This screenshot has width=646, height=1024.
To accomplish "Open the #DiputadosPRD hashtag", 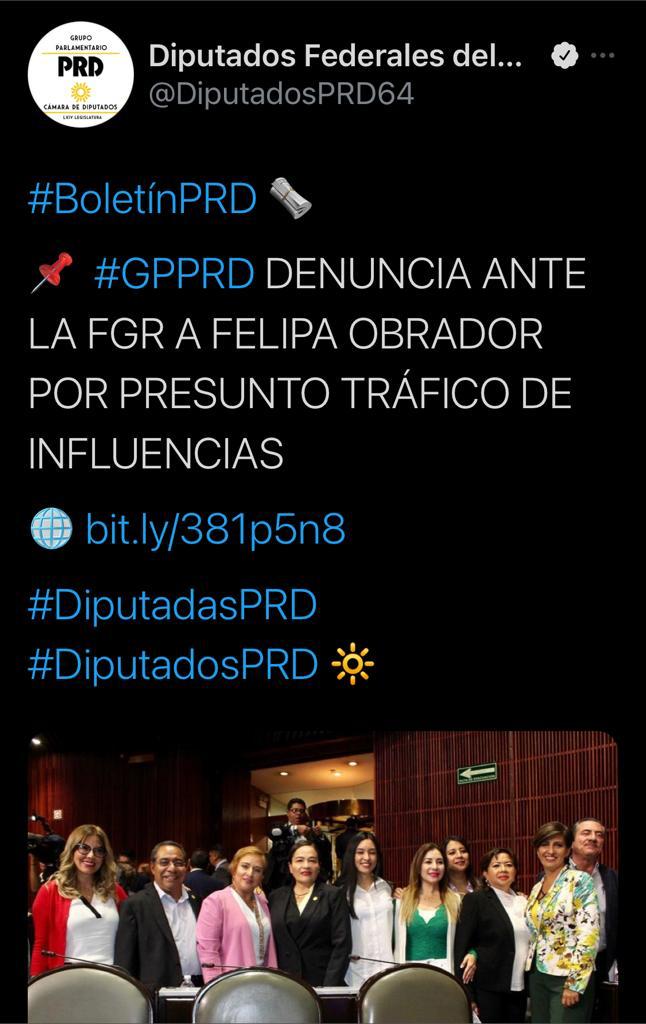I will coord(172,664).
